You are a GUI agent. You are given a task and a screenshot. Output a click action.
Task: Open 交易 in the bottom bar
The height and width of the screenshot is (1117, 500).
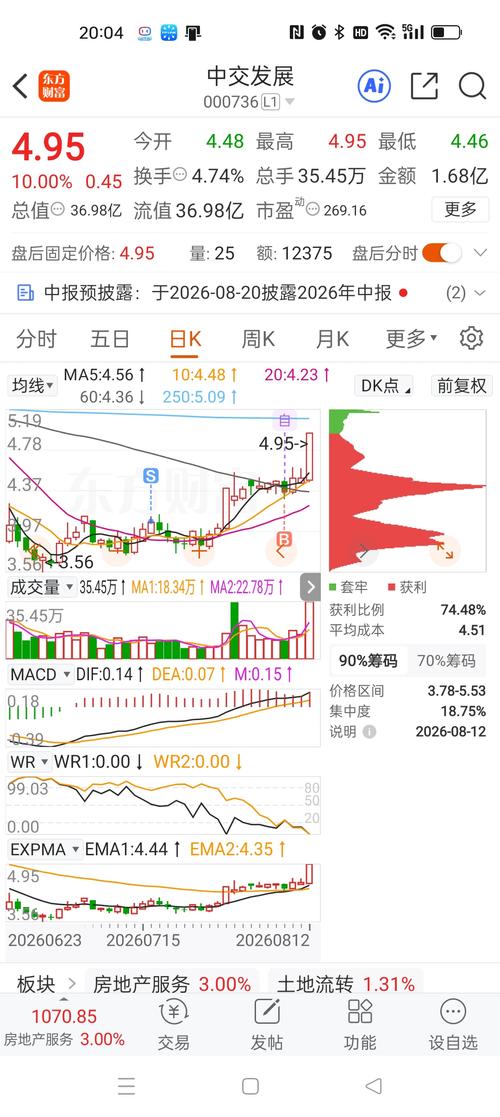pyautogui.click(x=174, y=1024)
